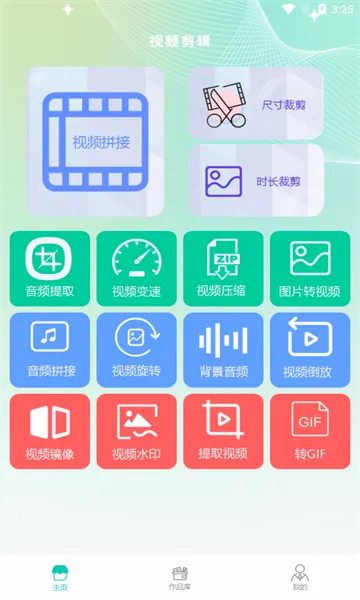Open 图片转视频 image to video
Viewport: 360px width, 600px height.
point(310,269)
